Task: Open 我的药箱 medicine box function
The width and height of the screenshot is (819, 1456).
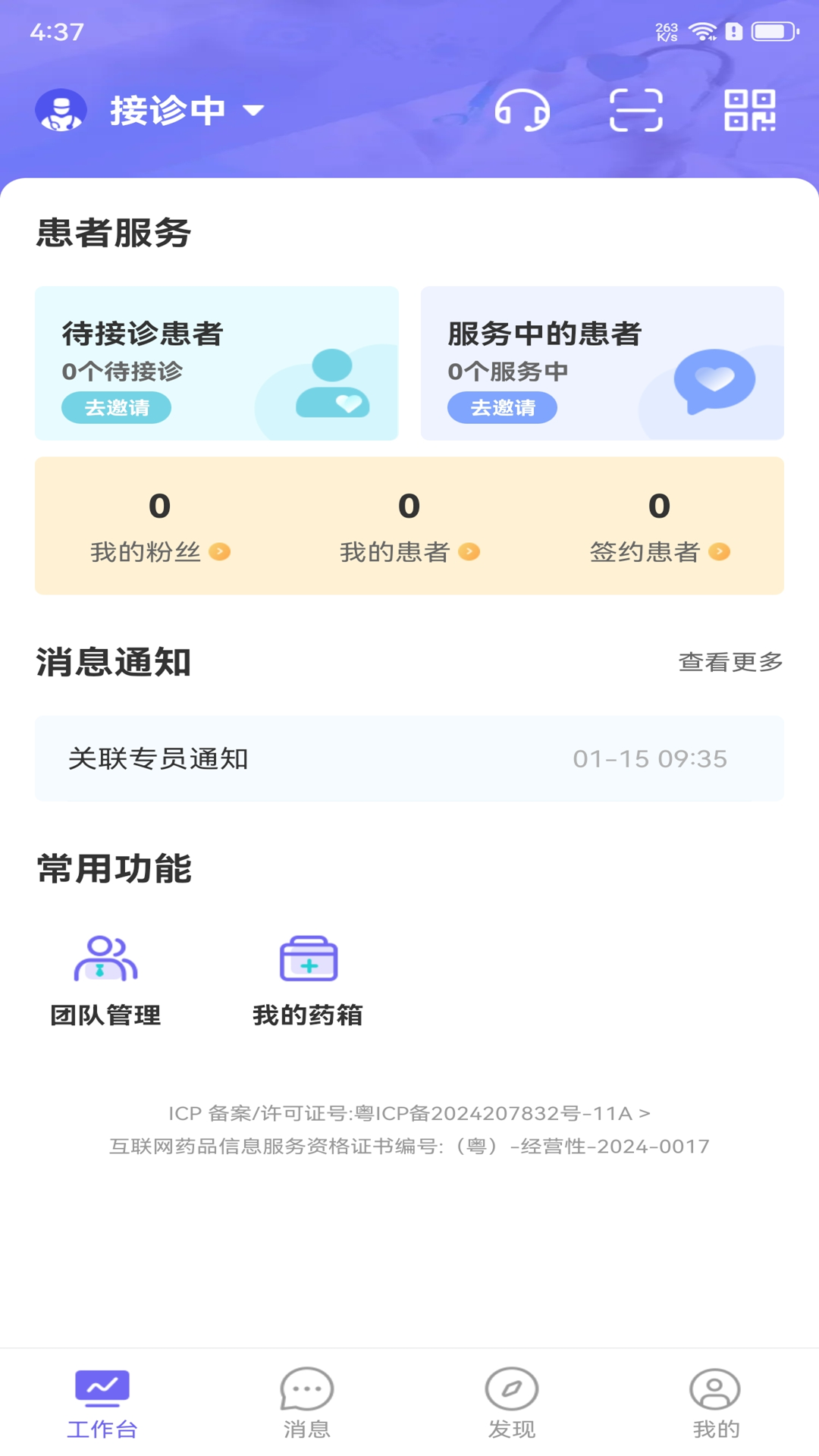Action: point(308,978)
